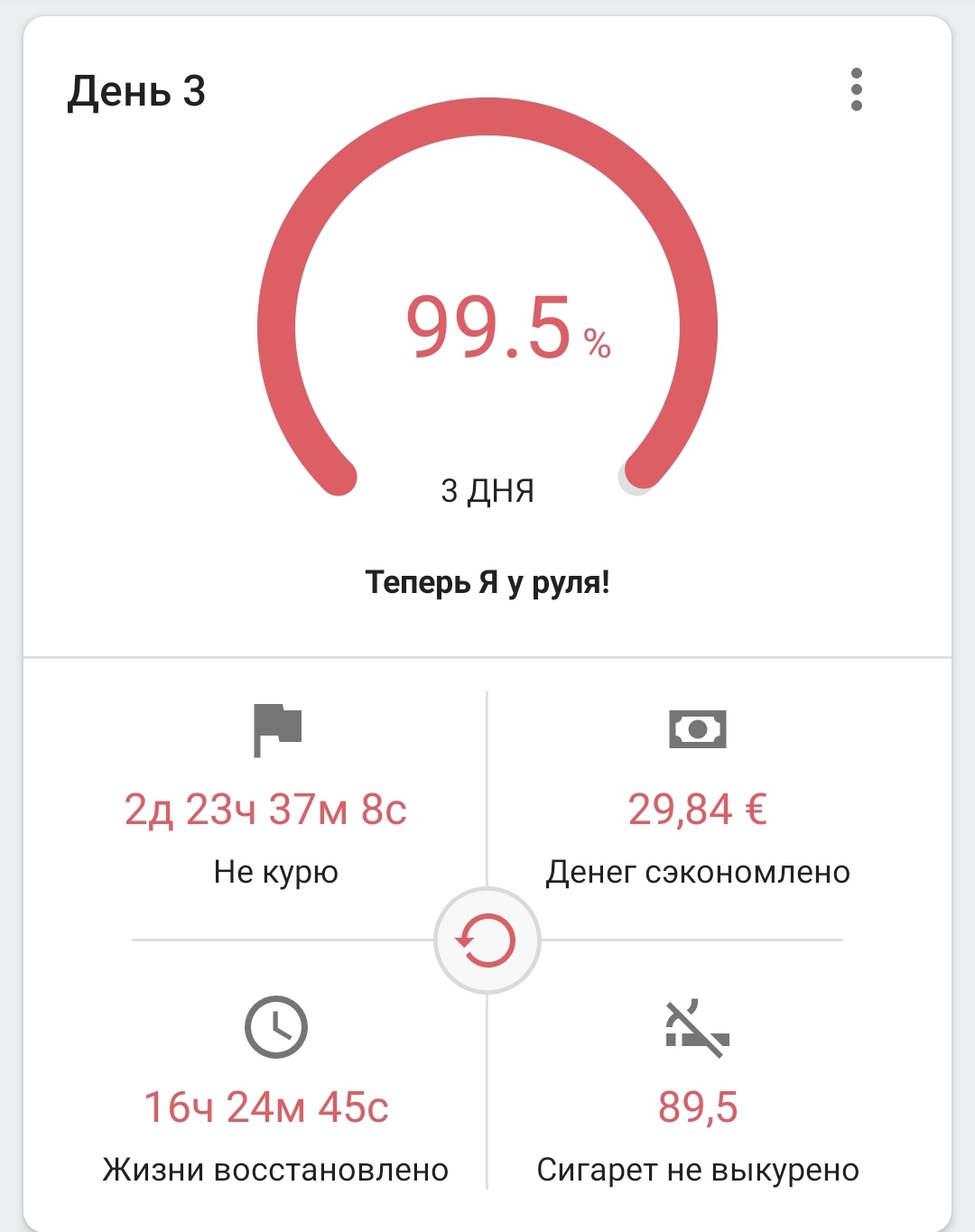Select the 'Жизни восстановлено' statistic
975x1232 pixels.
[x=275, y=1169]
